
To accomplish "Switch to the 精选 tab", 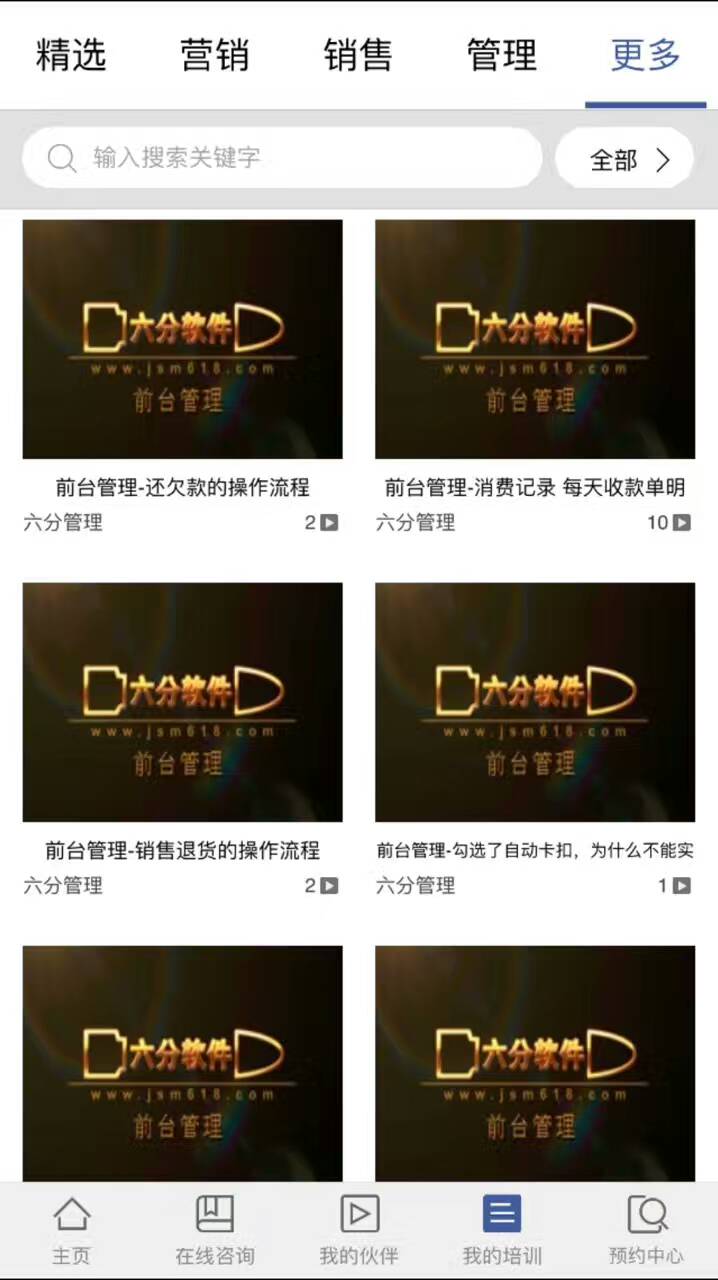I will [x=71, y=55].
